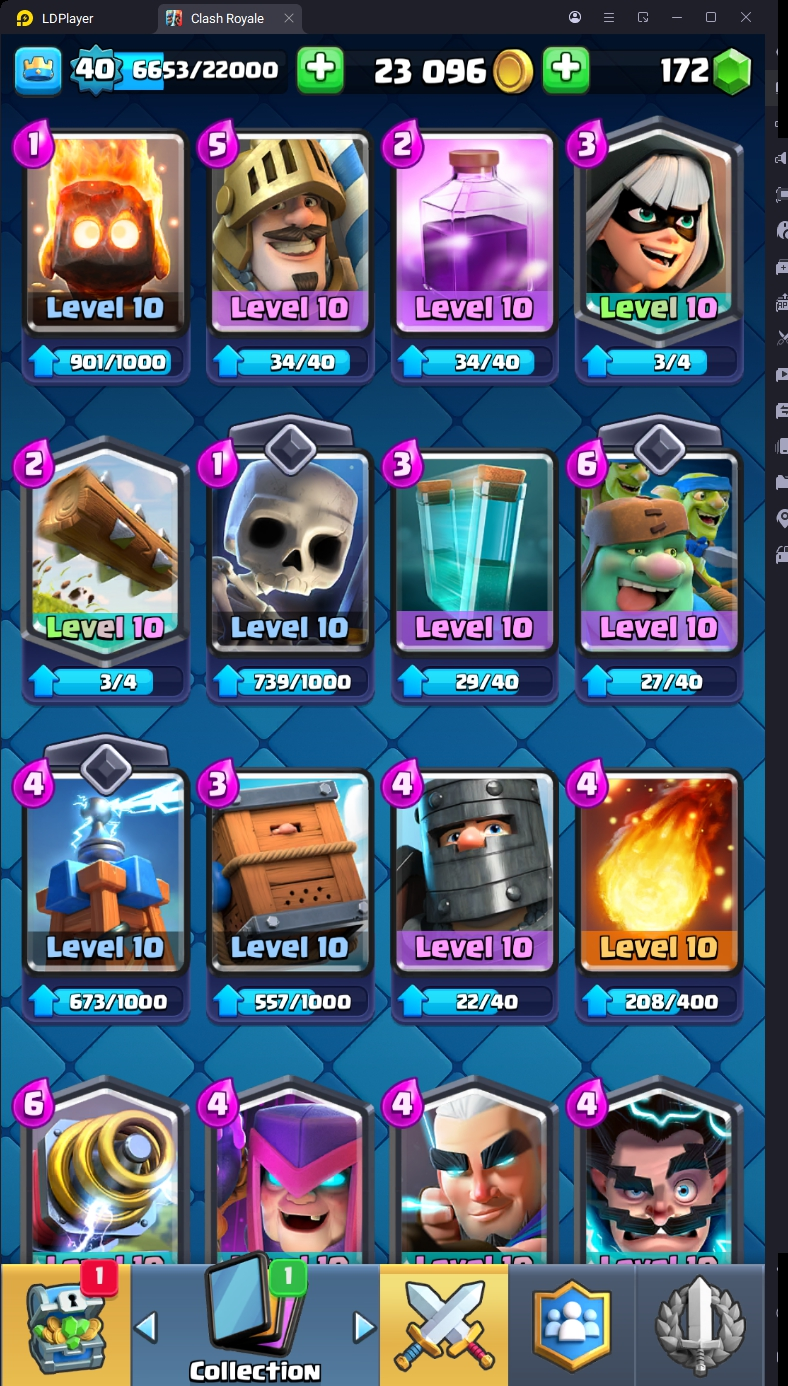The image size is (788, 1386).
Task: Open the player profile crown icon
Action: [x=38, y=69]
